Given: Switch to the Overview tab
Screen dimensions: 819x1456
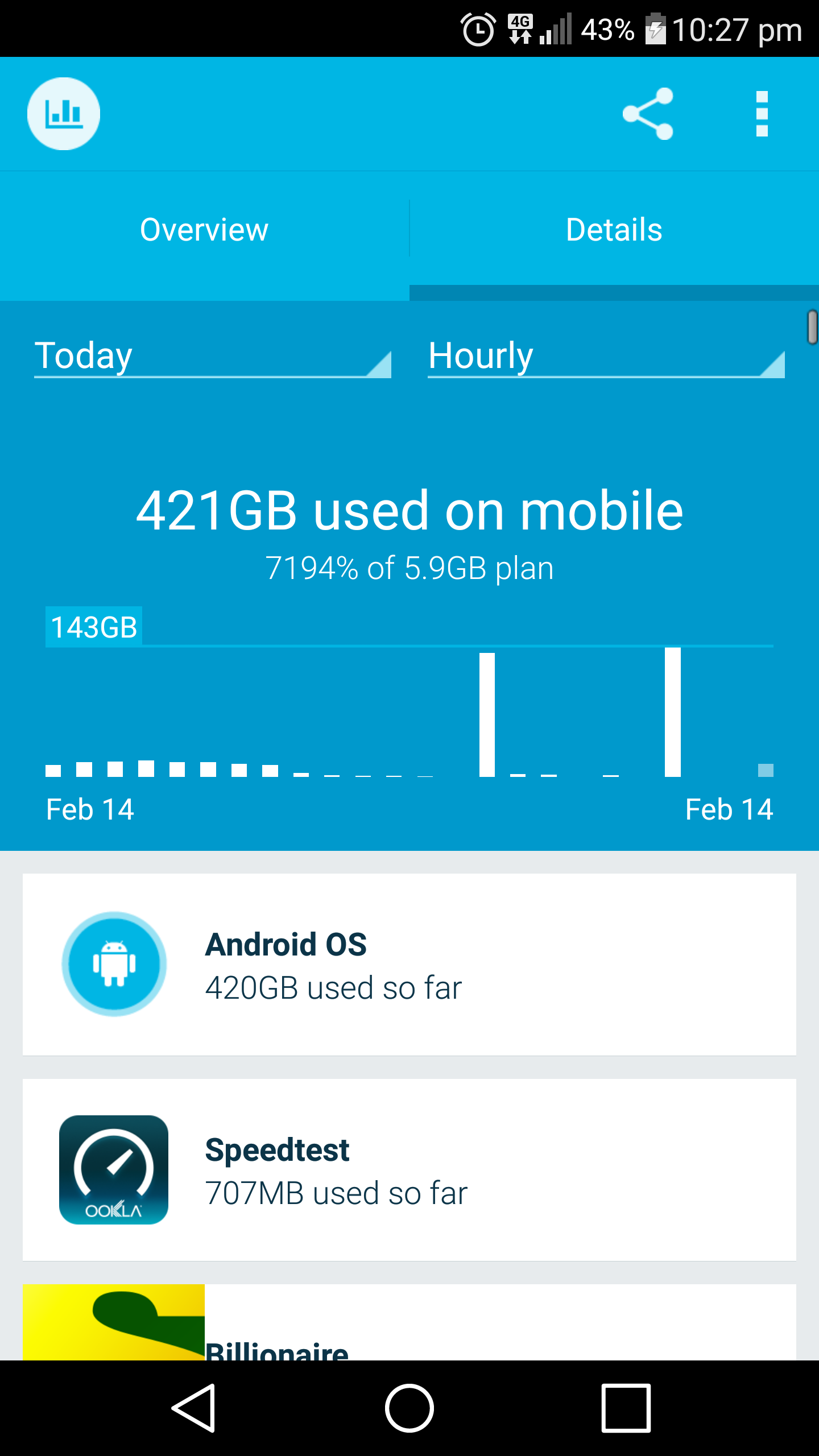Looking at the screenshot, I should tap(204, 230).
